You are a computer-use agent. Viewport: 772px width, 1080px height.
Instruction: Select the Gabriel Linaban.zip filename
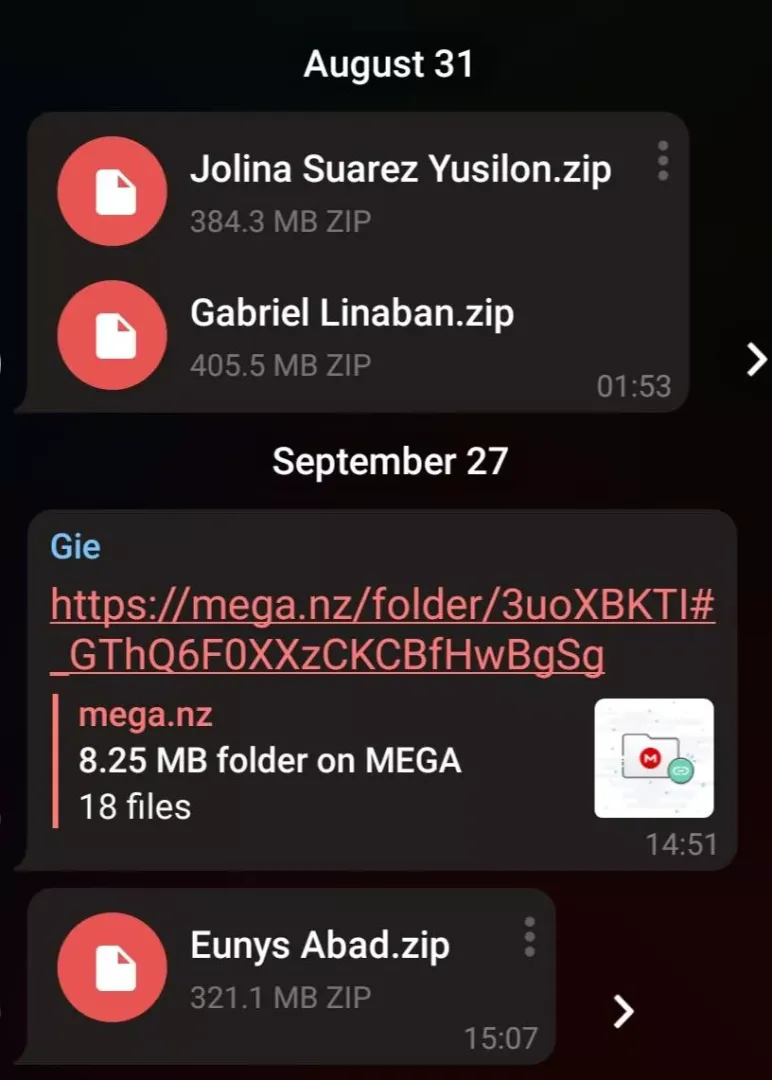tap(352, 313)
